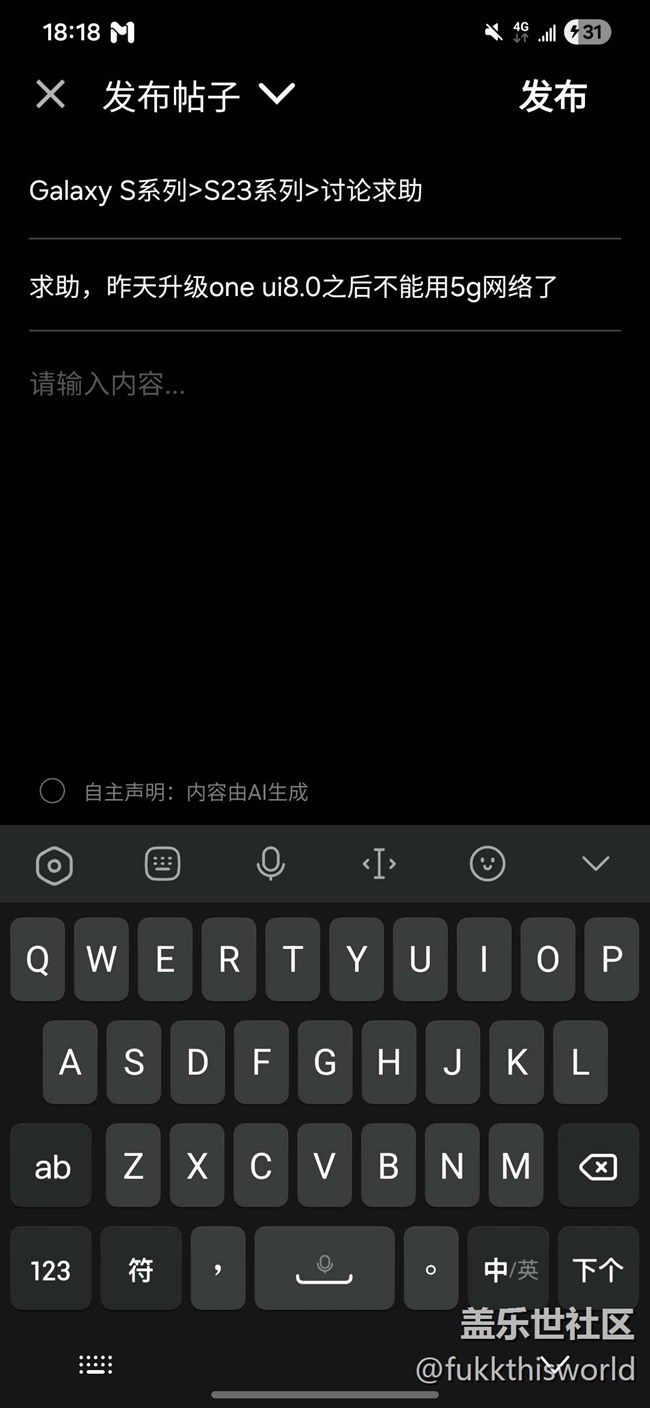The width and height of the screenshot is (650, 1408).
Task: Check the 内容由AI生成 declaration
Action: pos(52,792)
